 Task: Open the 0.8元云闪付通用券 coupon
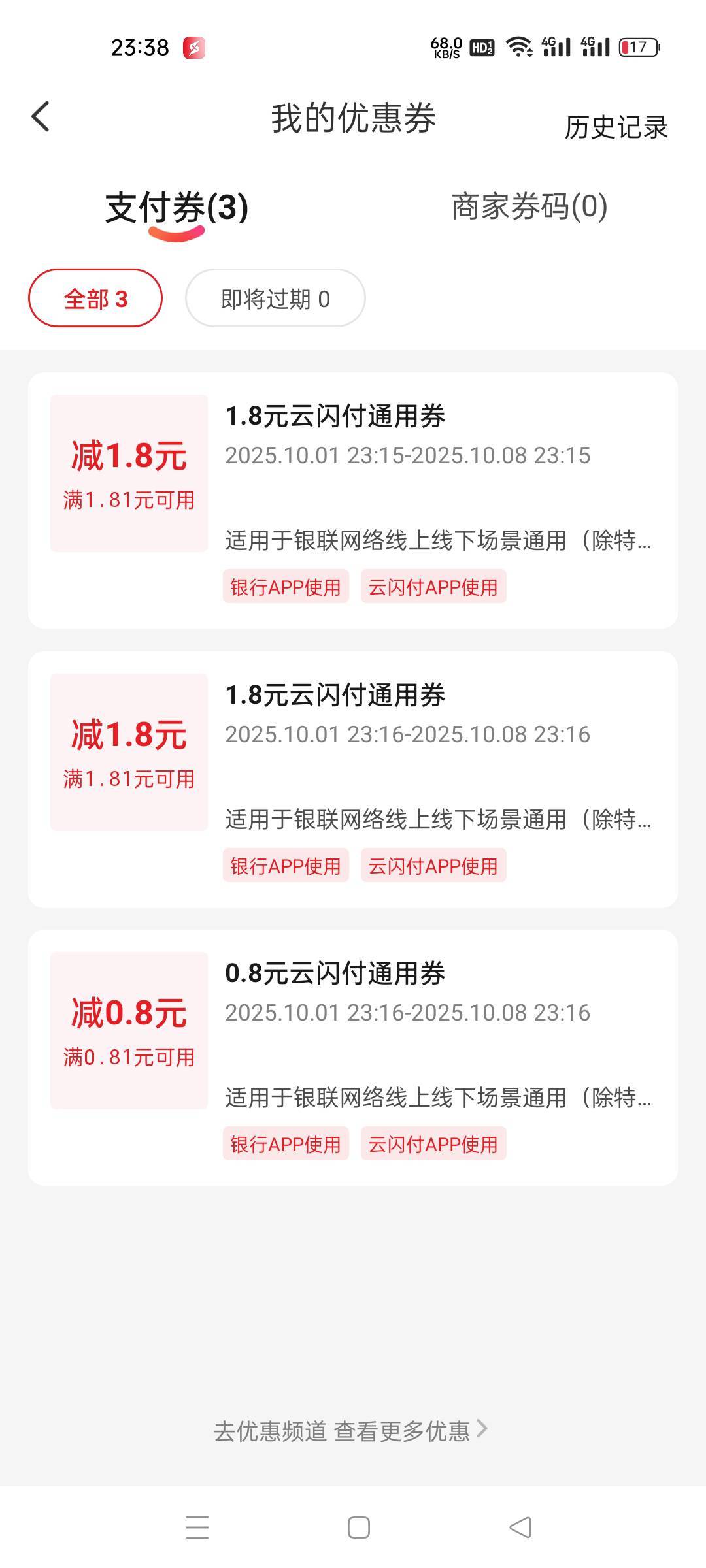click(x=353, y=1058)
